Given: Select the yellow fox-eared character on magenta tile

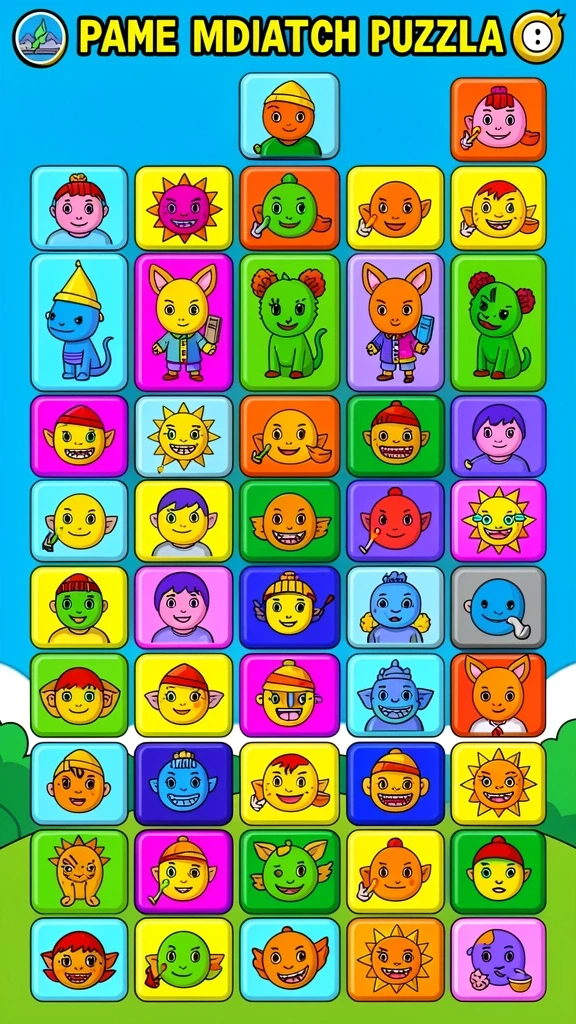Looking at the screenshot, I should [x=184, y=323].
